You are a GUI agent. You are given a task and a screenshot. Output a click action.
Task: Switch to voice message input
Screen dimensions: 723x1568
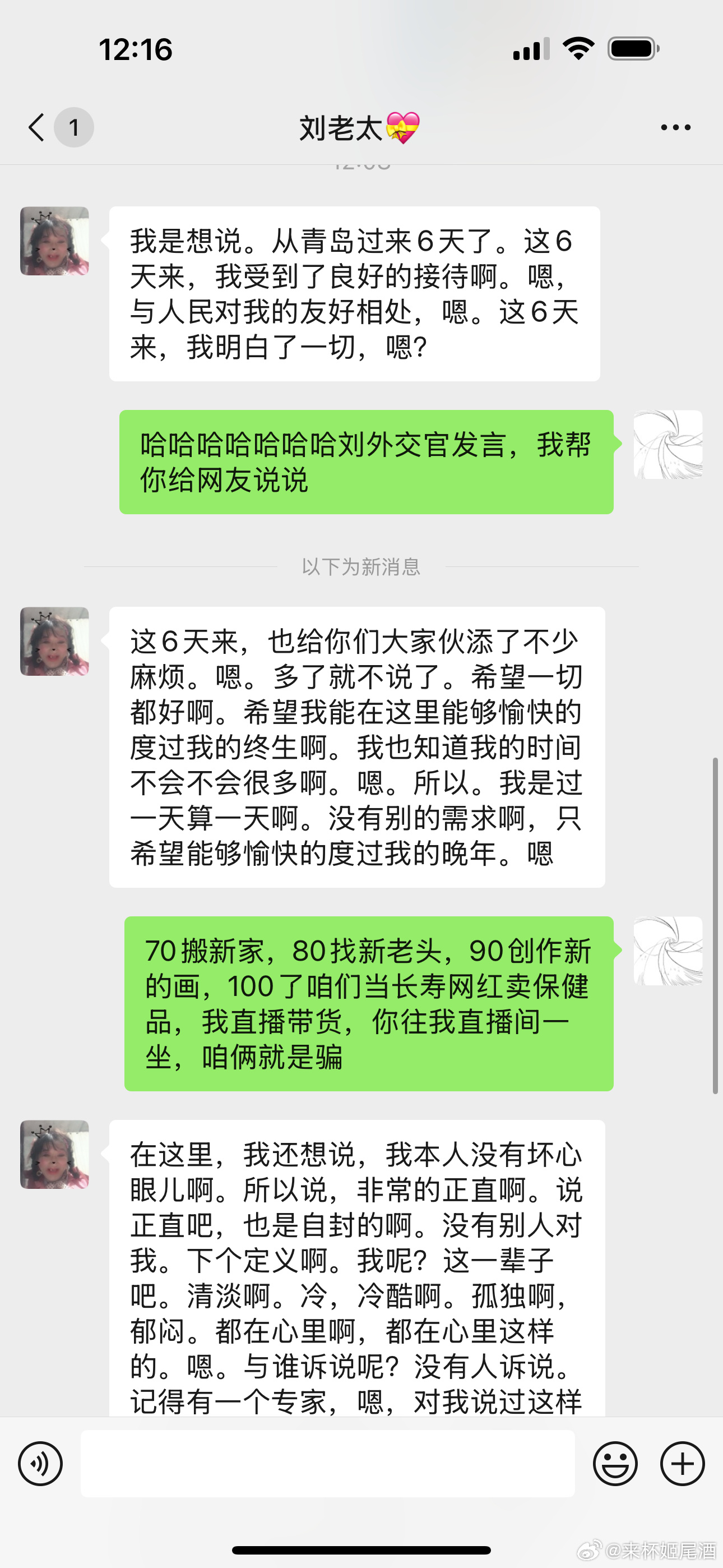(x=40, y=1463)
